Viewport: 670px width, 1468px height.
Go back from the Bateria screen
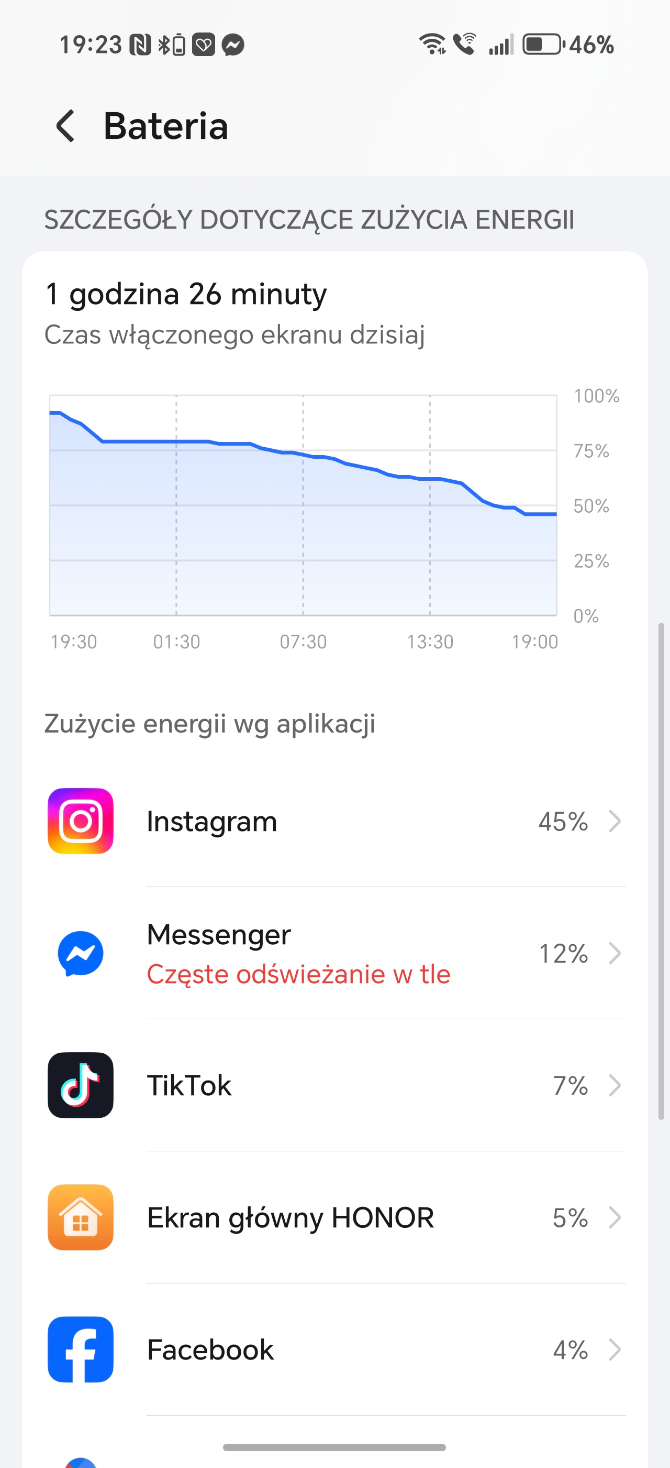tap(66, 127)
